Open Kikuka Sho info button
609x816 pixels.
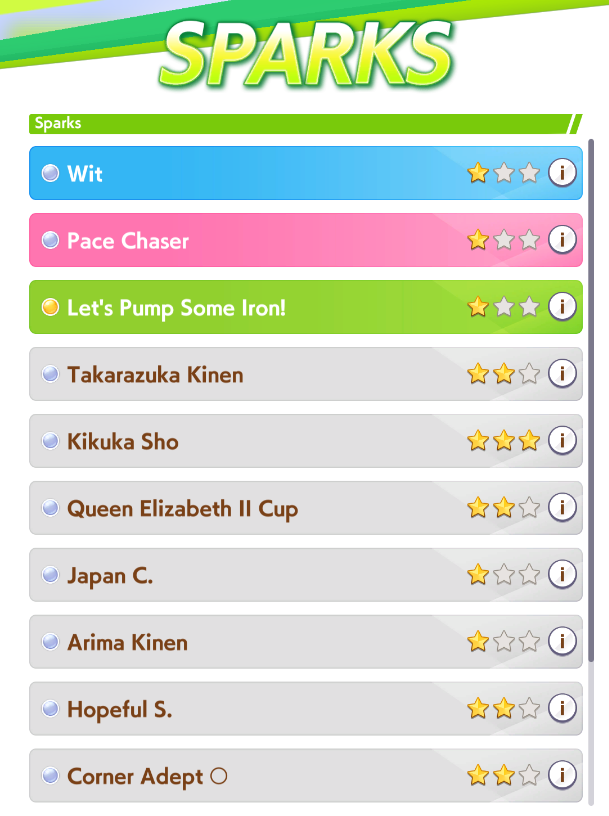562,440
